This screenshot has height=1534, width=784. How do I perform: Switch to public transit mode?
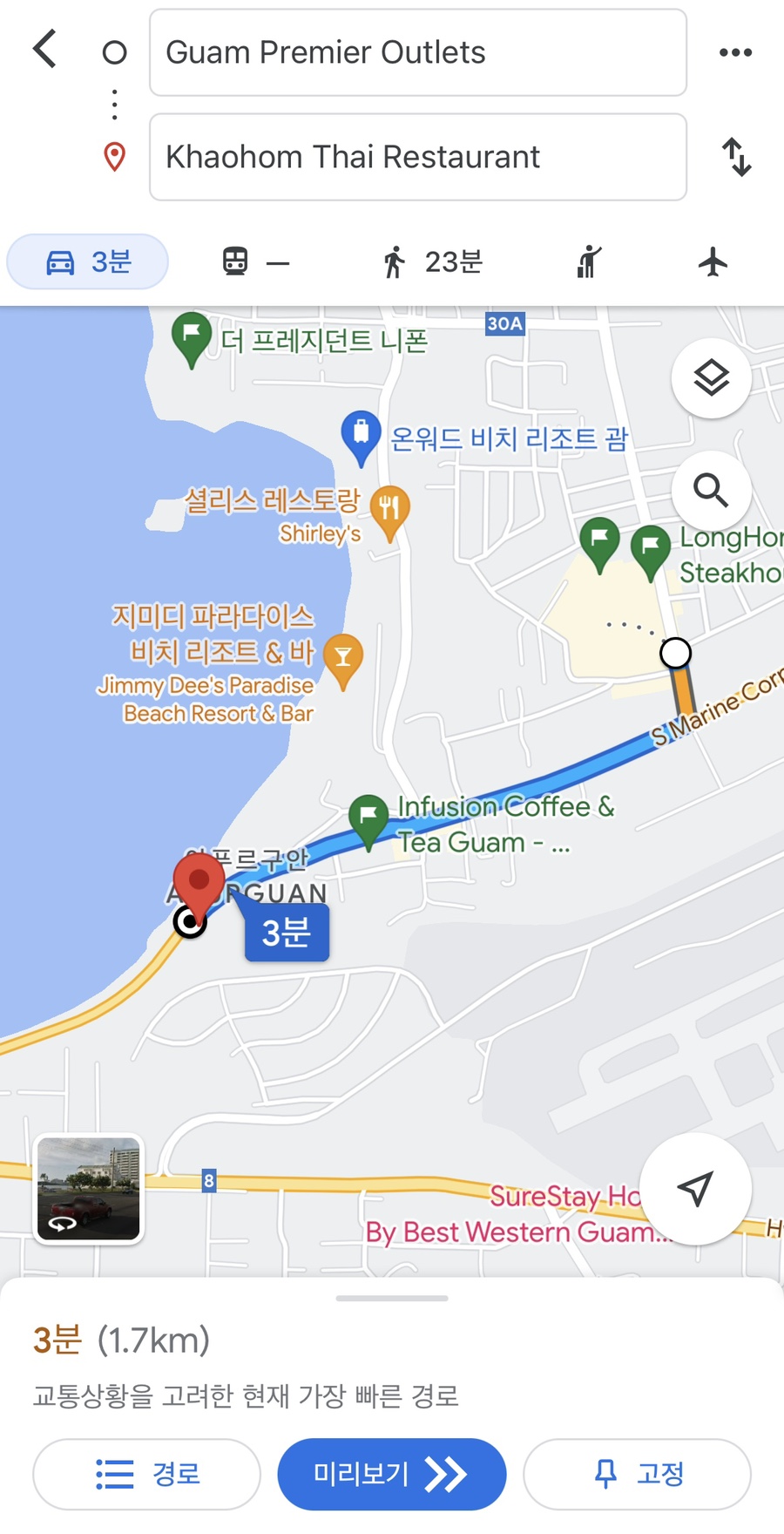coord(253,261)
